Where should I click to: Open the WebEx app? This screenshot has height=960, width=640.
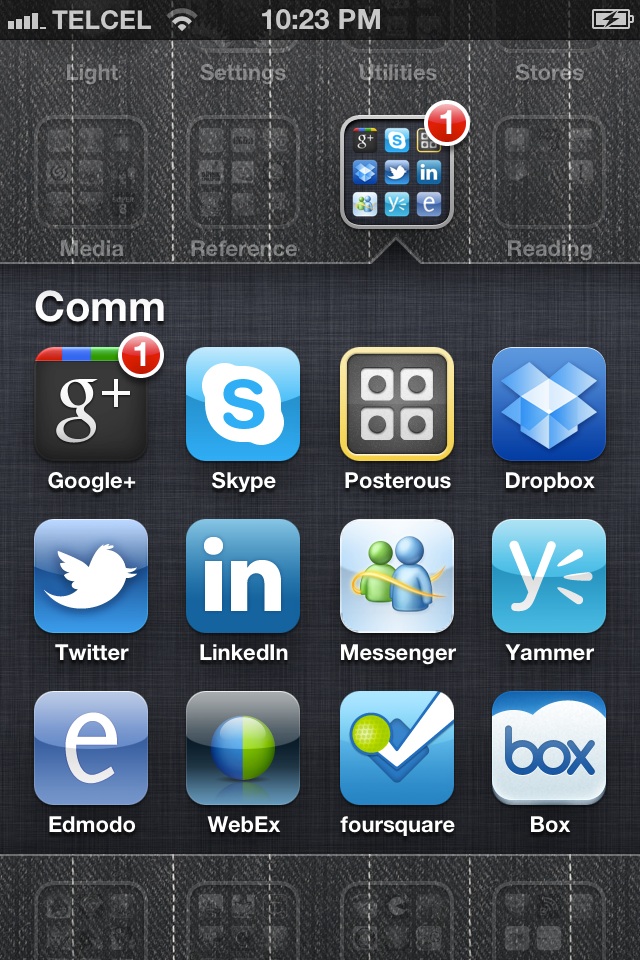point(243,748)
